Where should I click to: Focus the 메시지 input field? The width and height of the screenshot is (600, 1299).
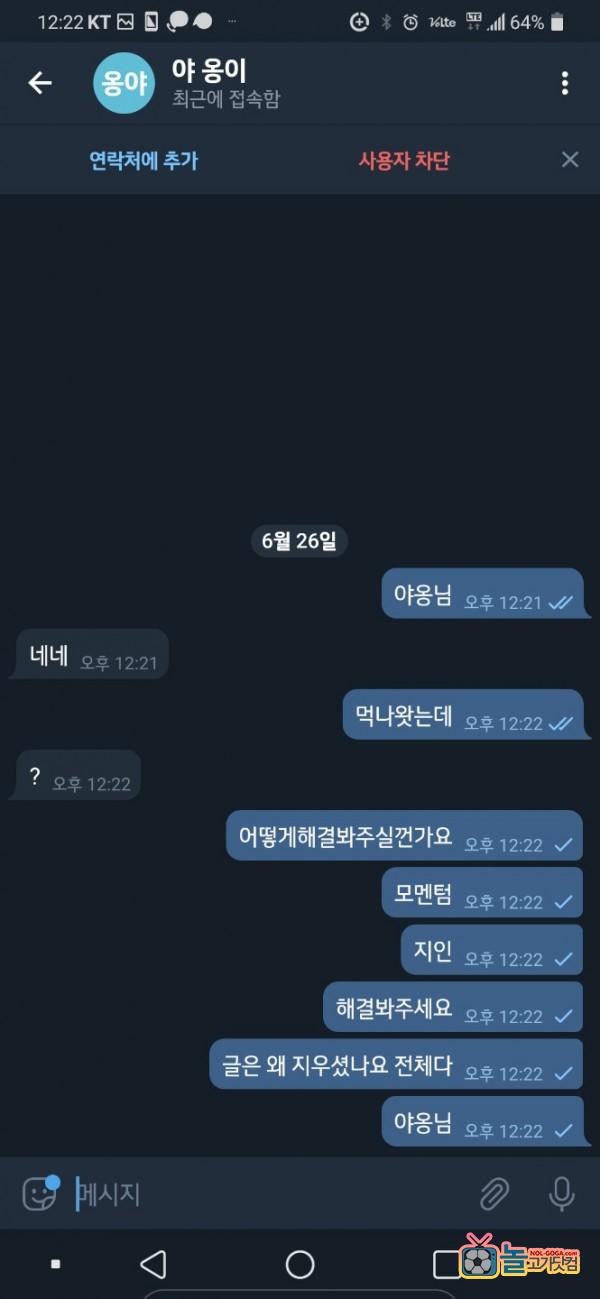pos(270,1193)
